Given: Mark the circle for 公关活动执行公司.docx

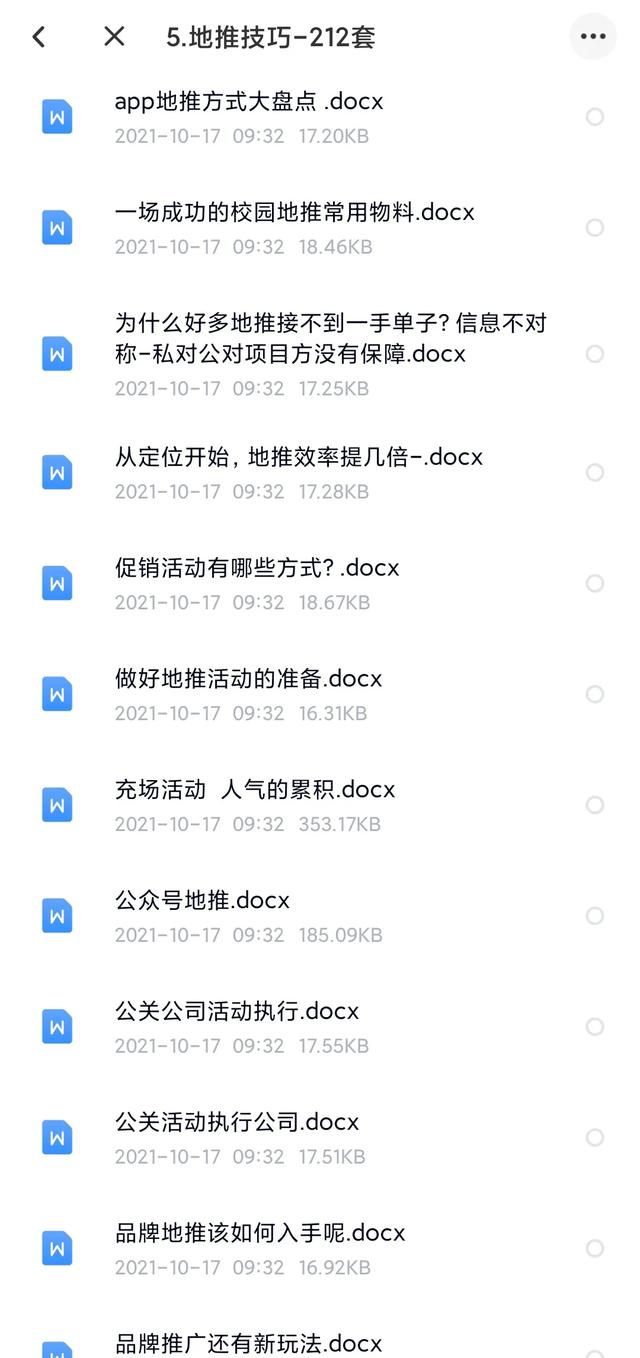Looking at the screenshot, I should coord(595,1138).
